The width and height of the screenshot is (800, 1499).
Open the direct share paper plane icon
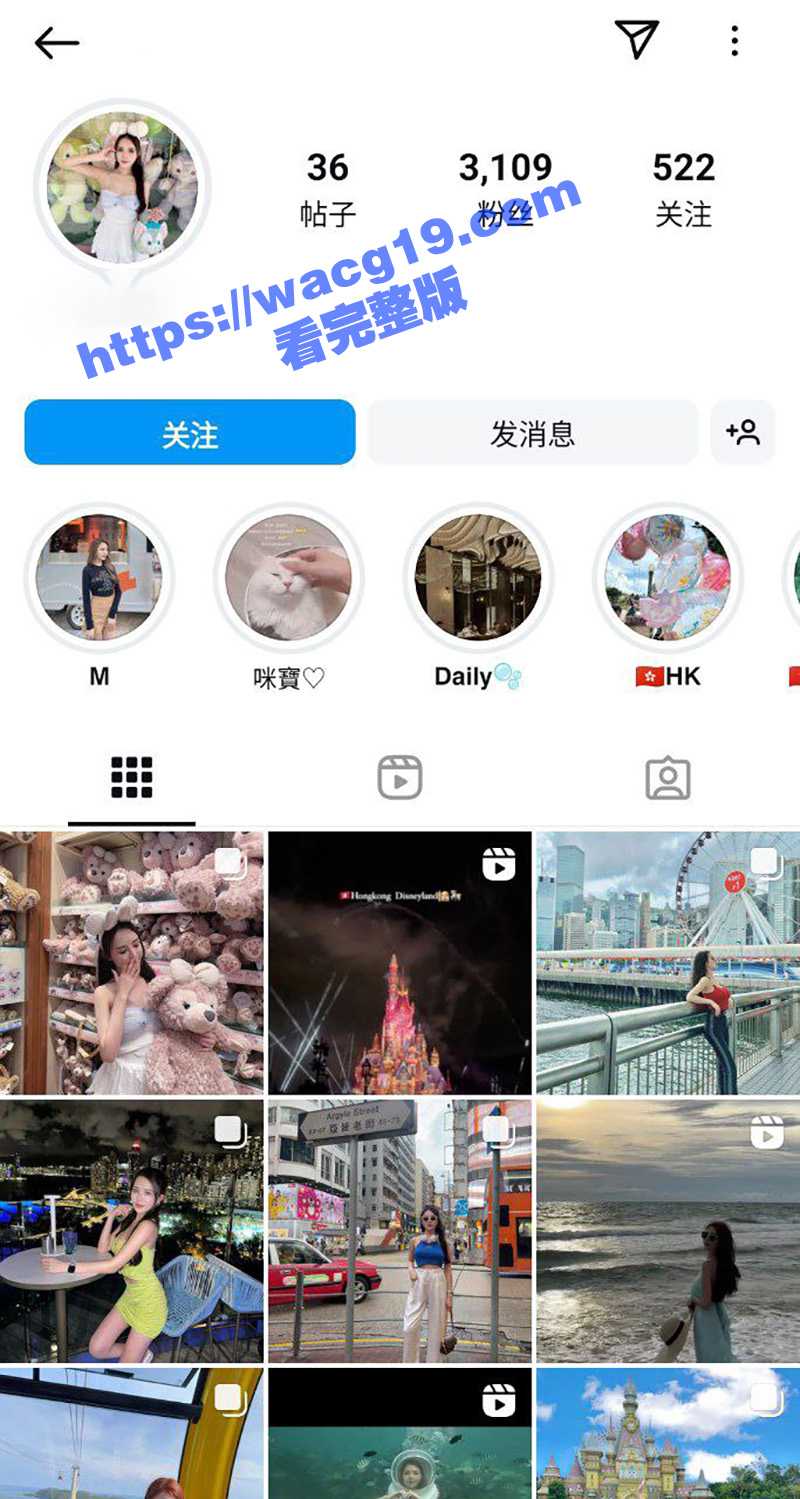point(636,41)
